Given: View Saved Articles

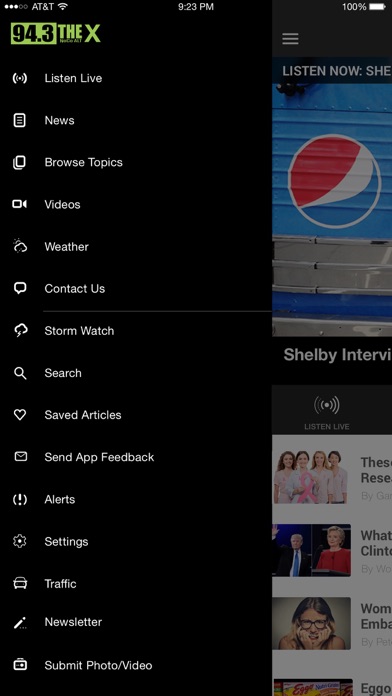Looking at the screenshot, I should 136,415.
